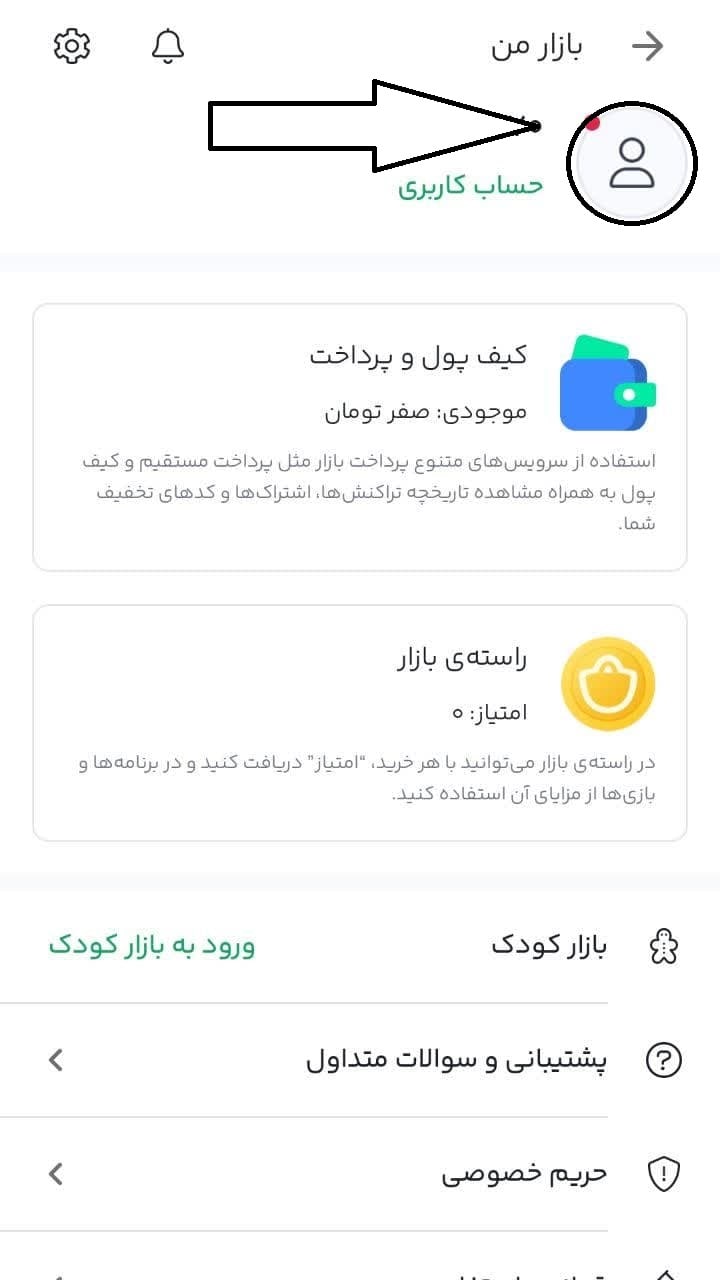Open the حریم خصوصی row
The image size is (720, 1280).
coord(360,1174)
